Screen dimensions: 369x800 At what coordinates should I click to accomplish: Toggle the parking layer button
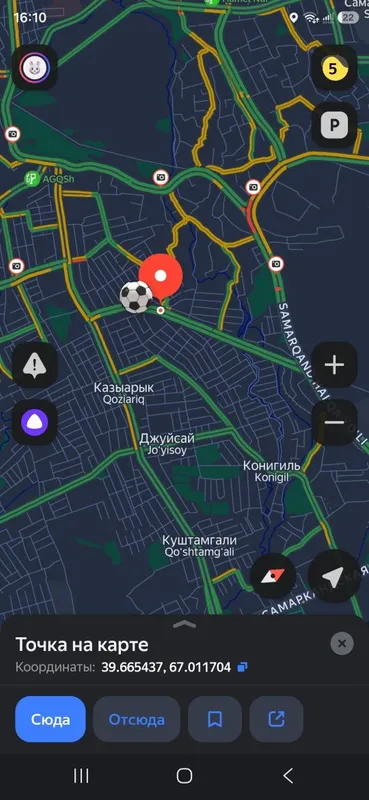click(334, 125)
